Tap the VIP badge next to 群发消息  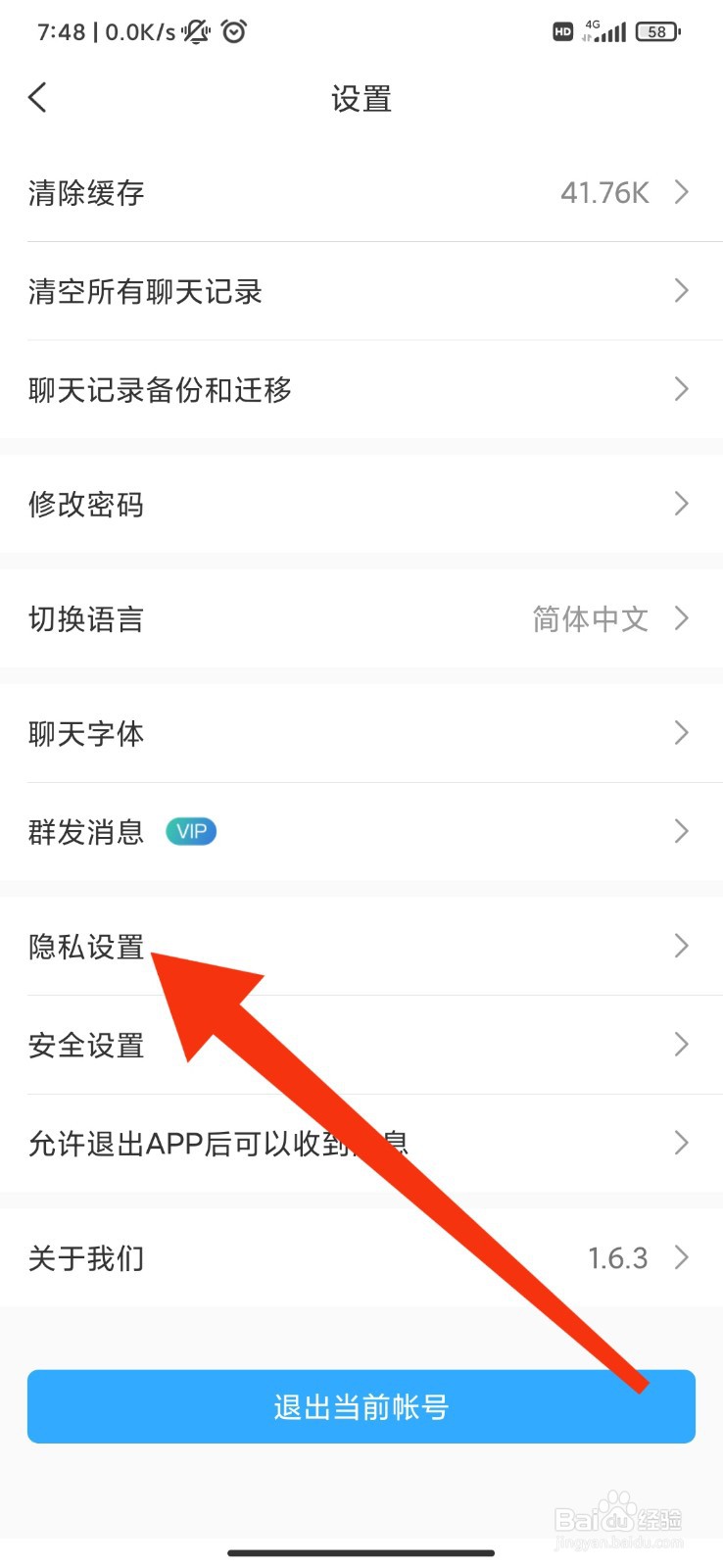pos(191,831)
